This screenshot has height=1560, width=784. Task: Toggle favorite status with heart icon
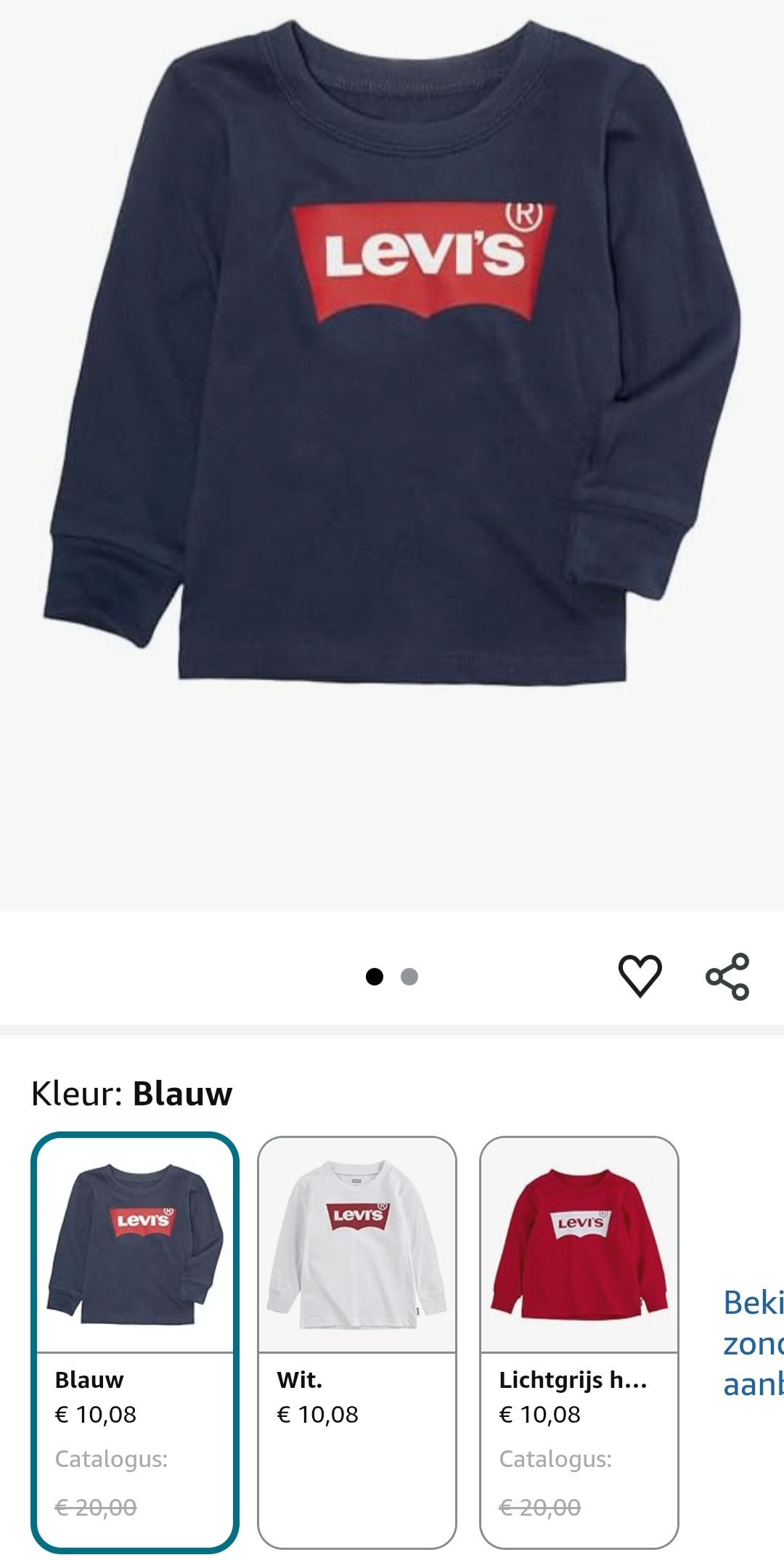coord(642,972)
